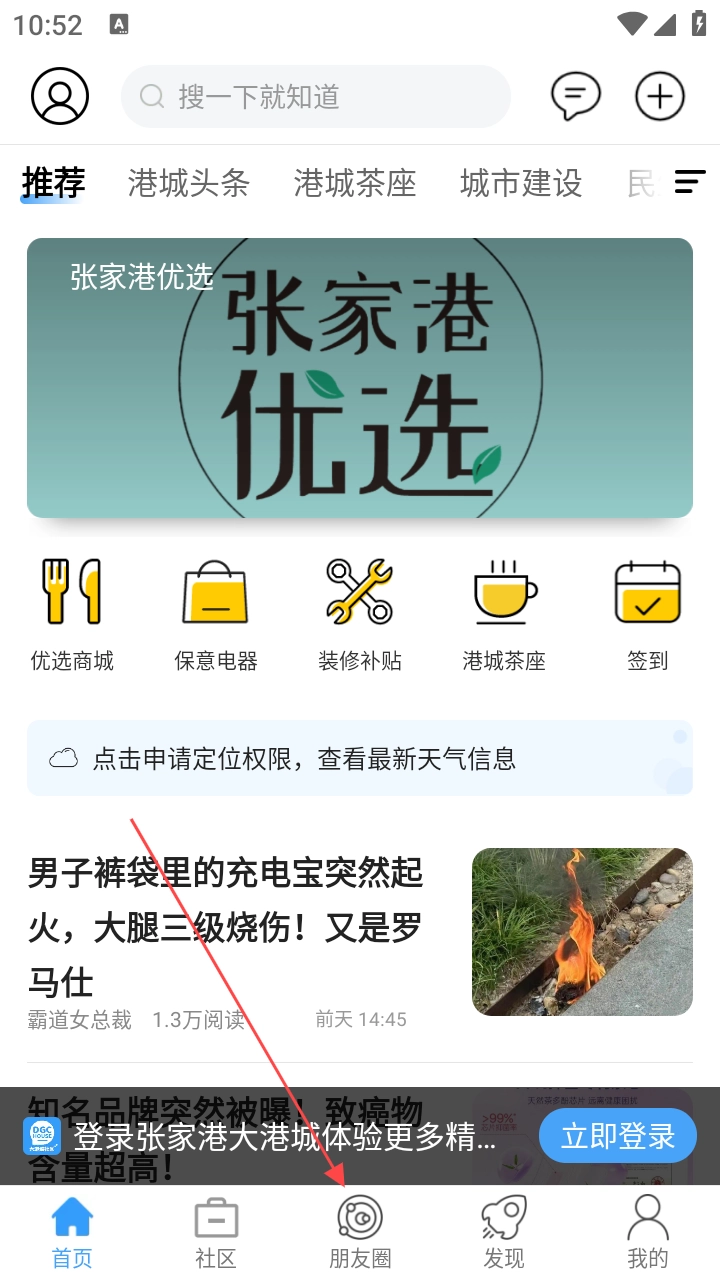Switch to the 港城头条 tab
Screen dimensions: 720x1280
point(189,183)
